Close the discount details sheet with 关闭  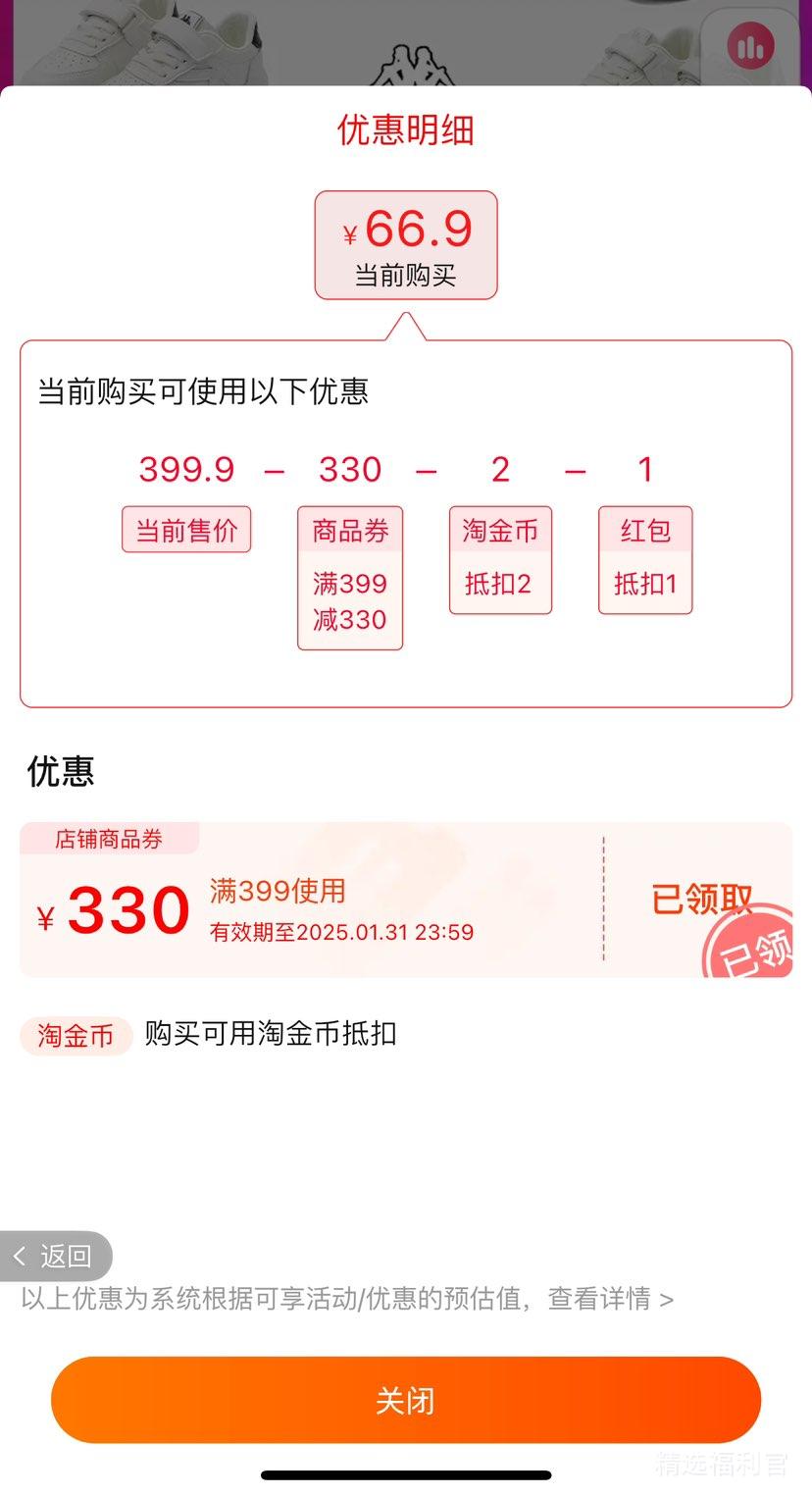click(405, 1400)
